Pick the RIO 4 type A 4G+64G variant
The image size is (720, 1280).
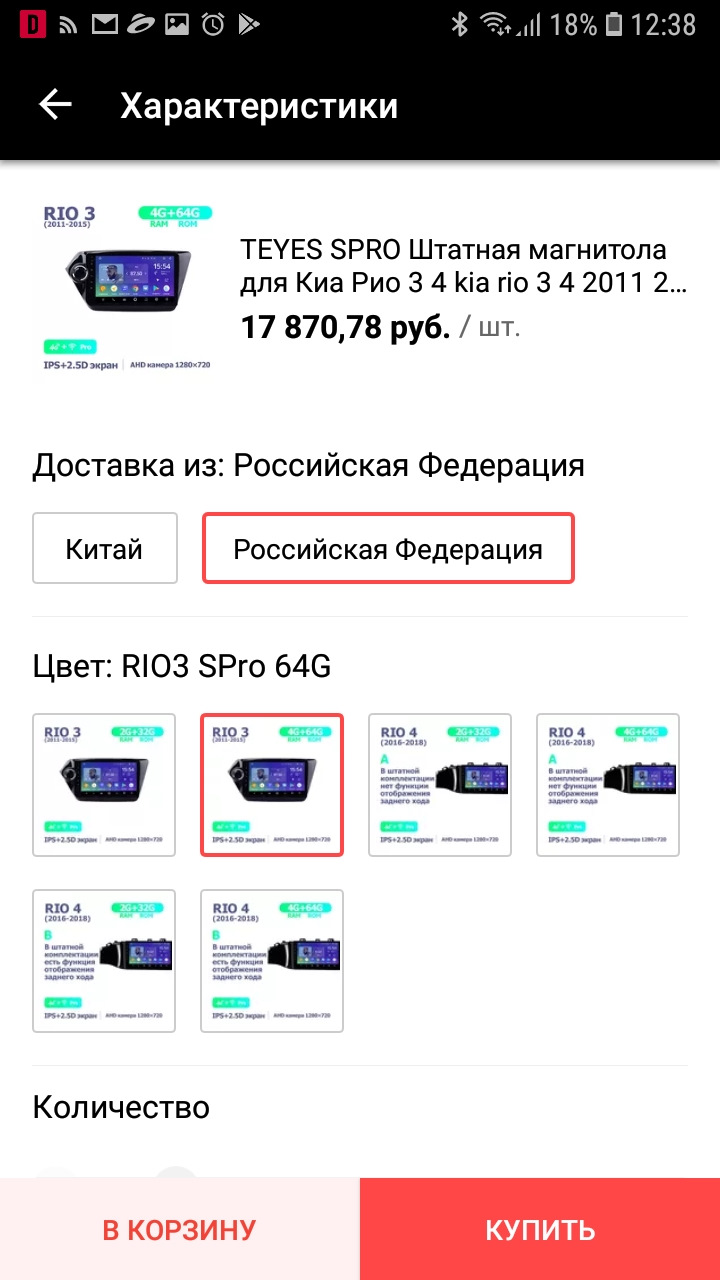point(608,785)
